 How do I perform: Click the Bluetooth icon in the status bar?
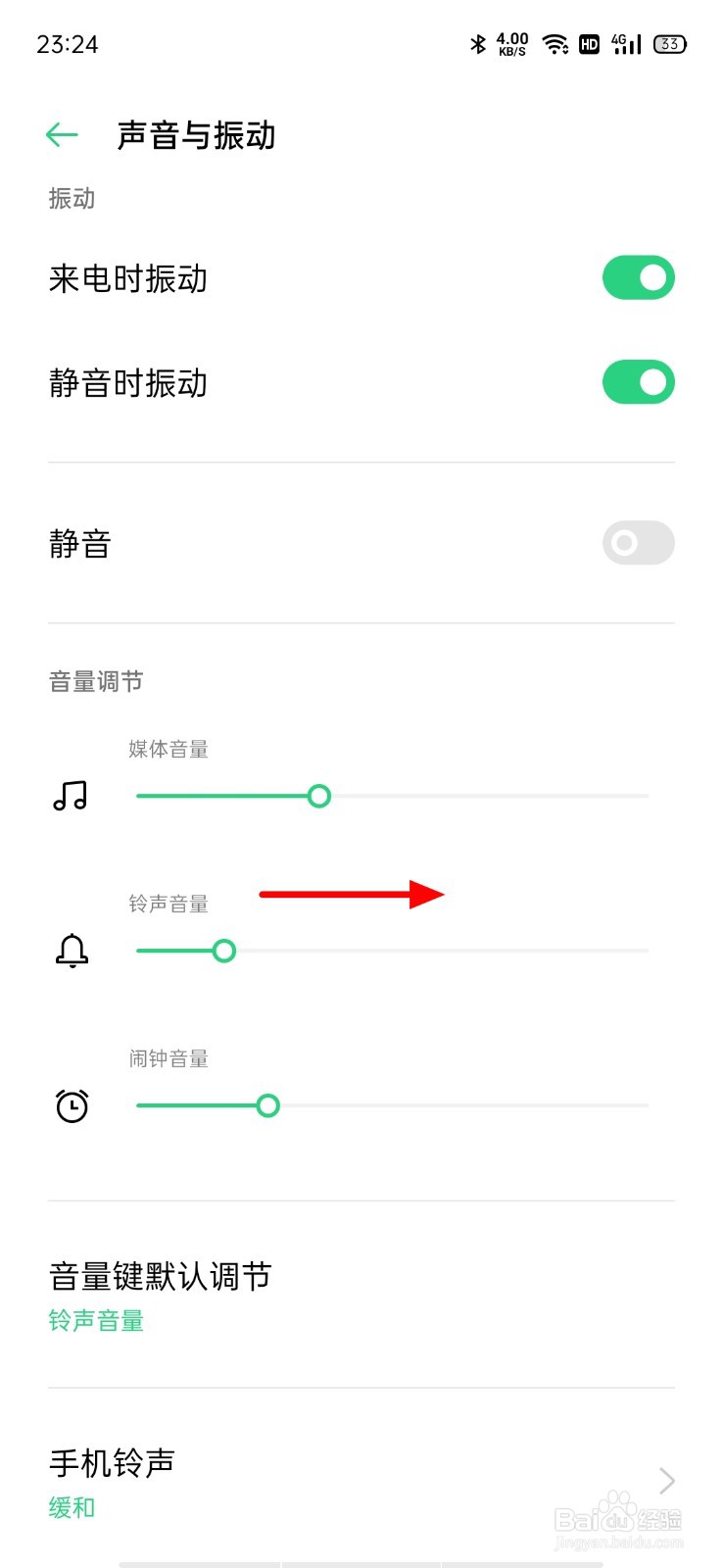[x=479, y=44]
